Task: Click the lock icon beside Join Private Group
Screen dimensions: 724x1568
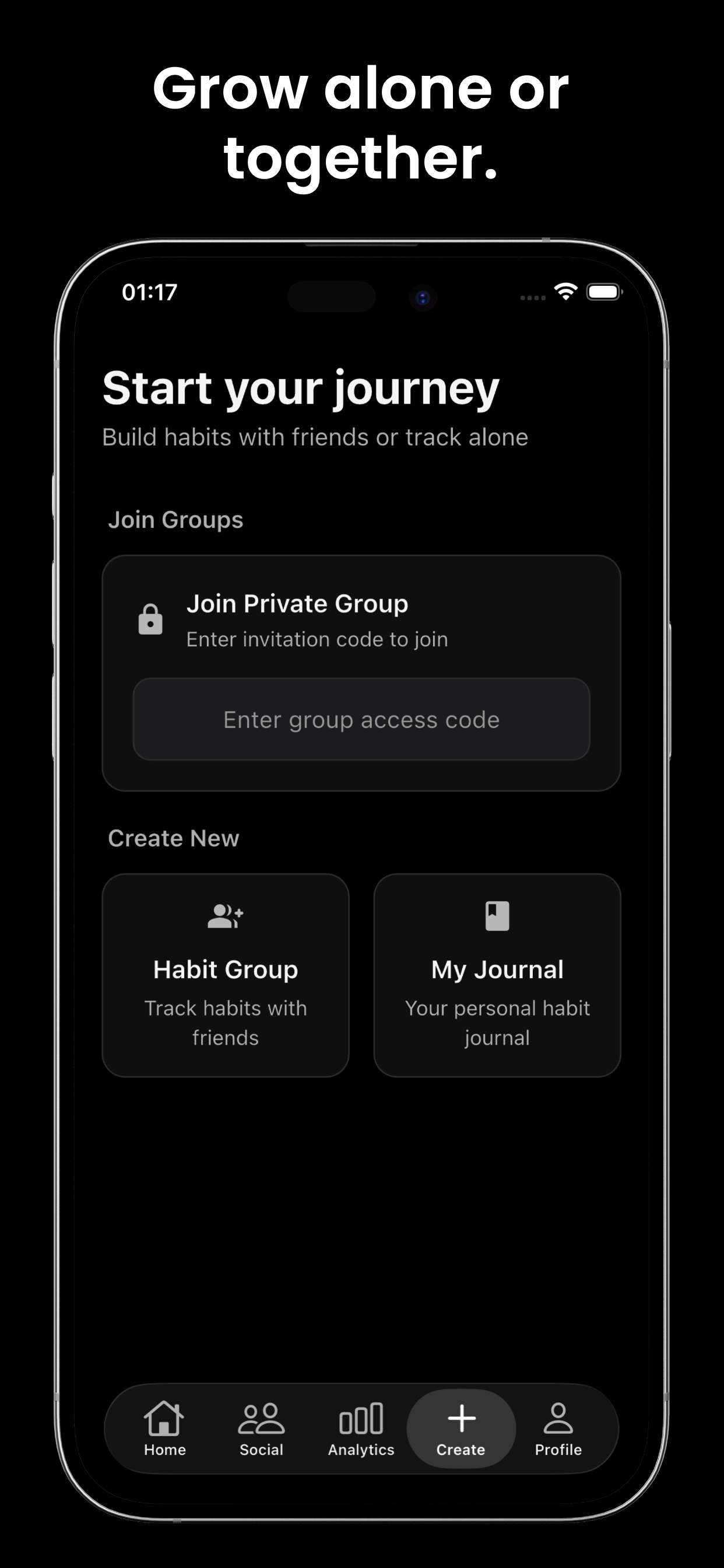Action: (150, 618)
